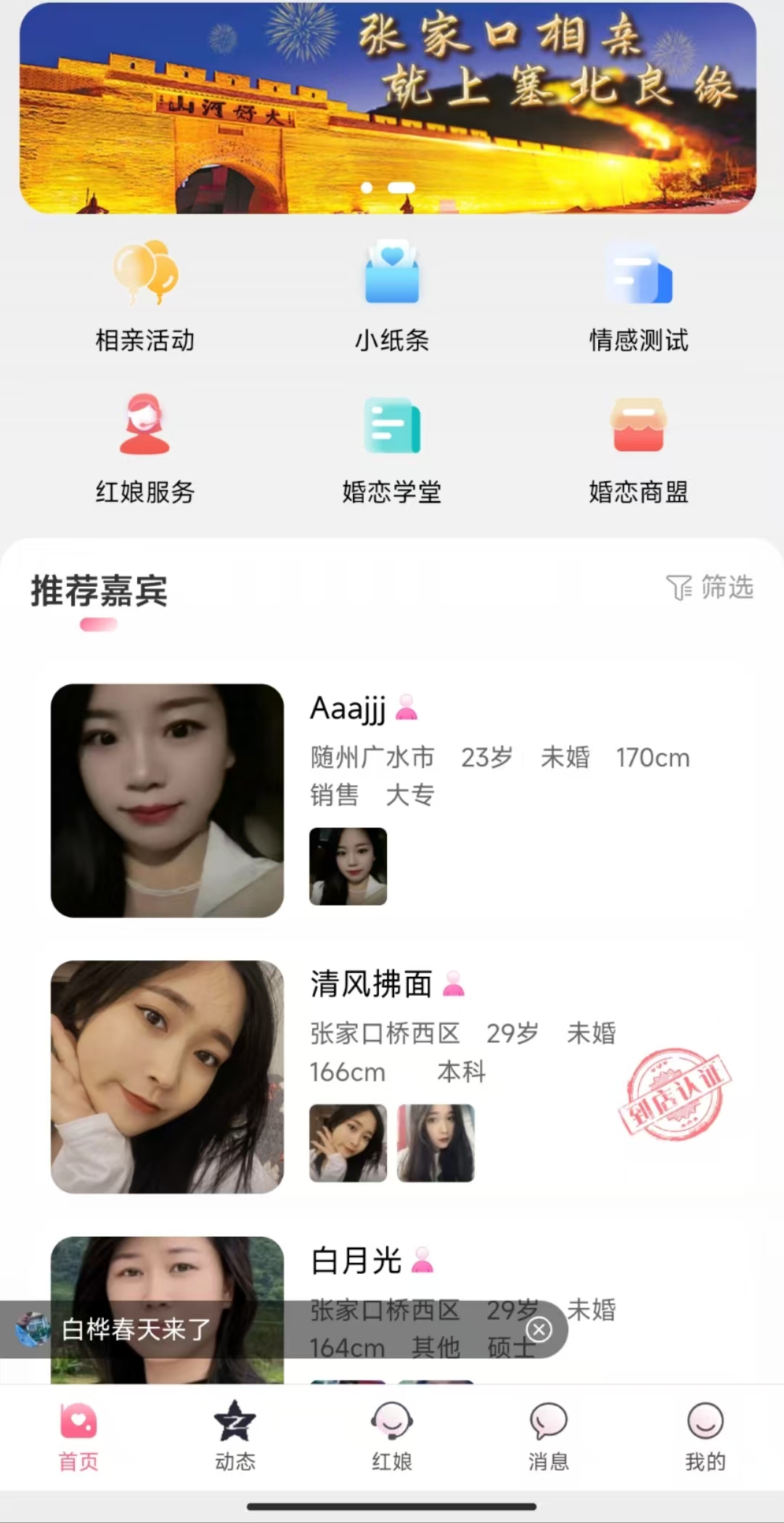Go to the 红娘 tab
This screenshot has height=1523, width=784.
(x=392, y=1434)
